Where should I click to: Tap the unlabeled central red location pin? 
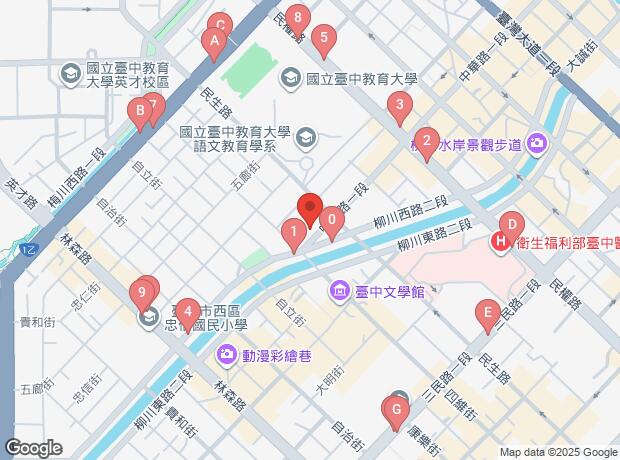tap(310, 210)
